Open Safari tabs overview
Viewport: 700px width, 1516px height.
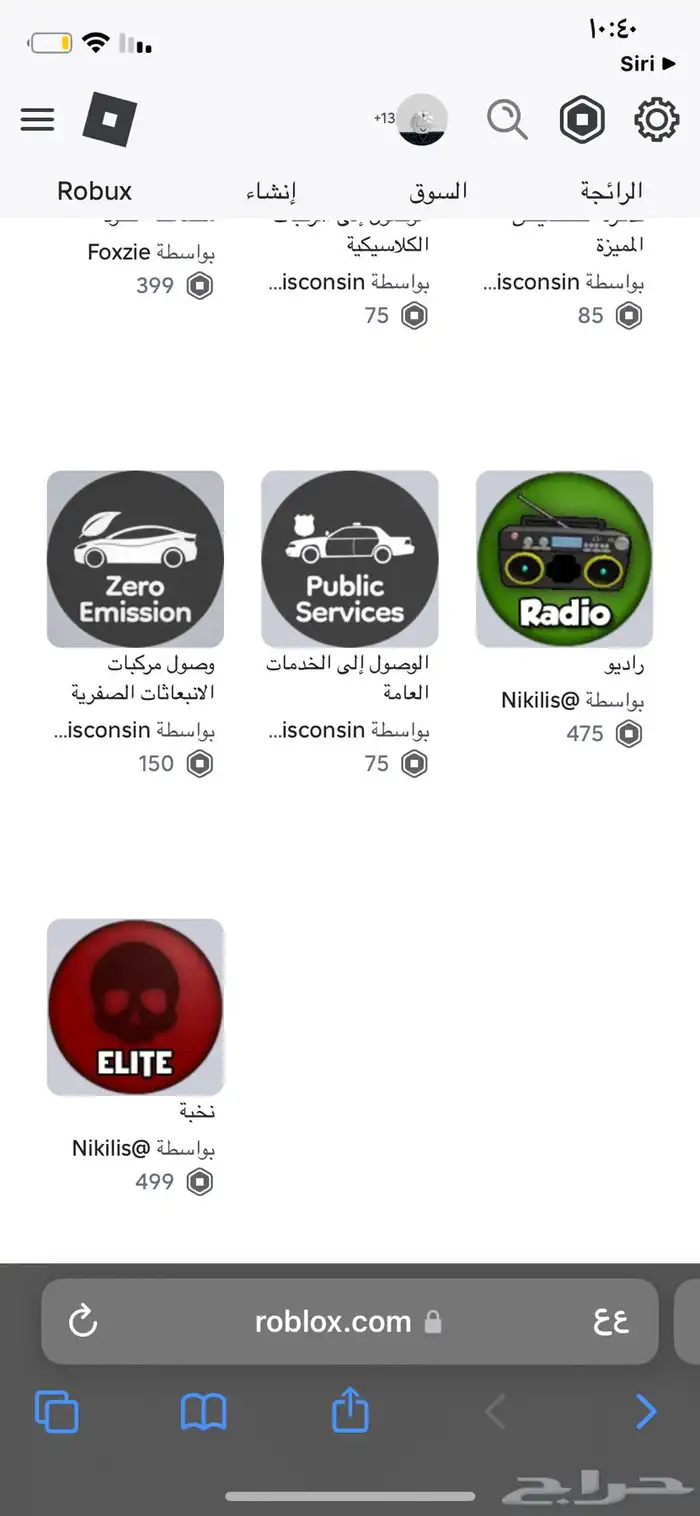[57, 1412]
